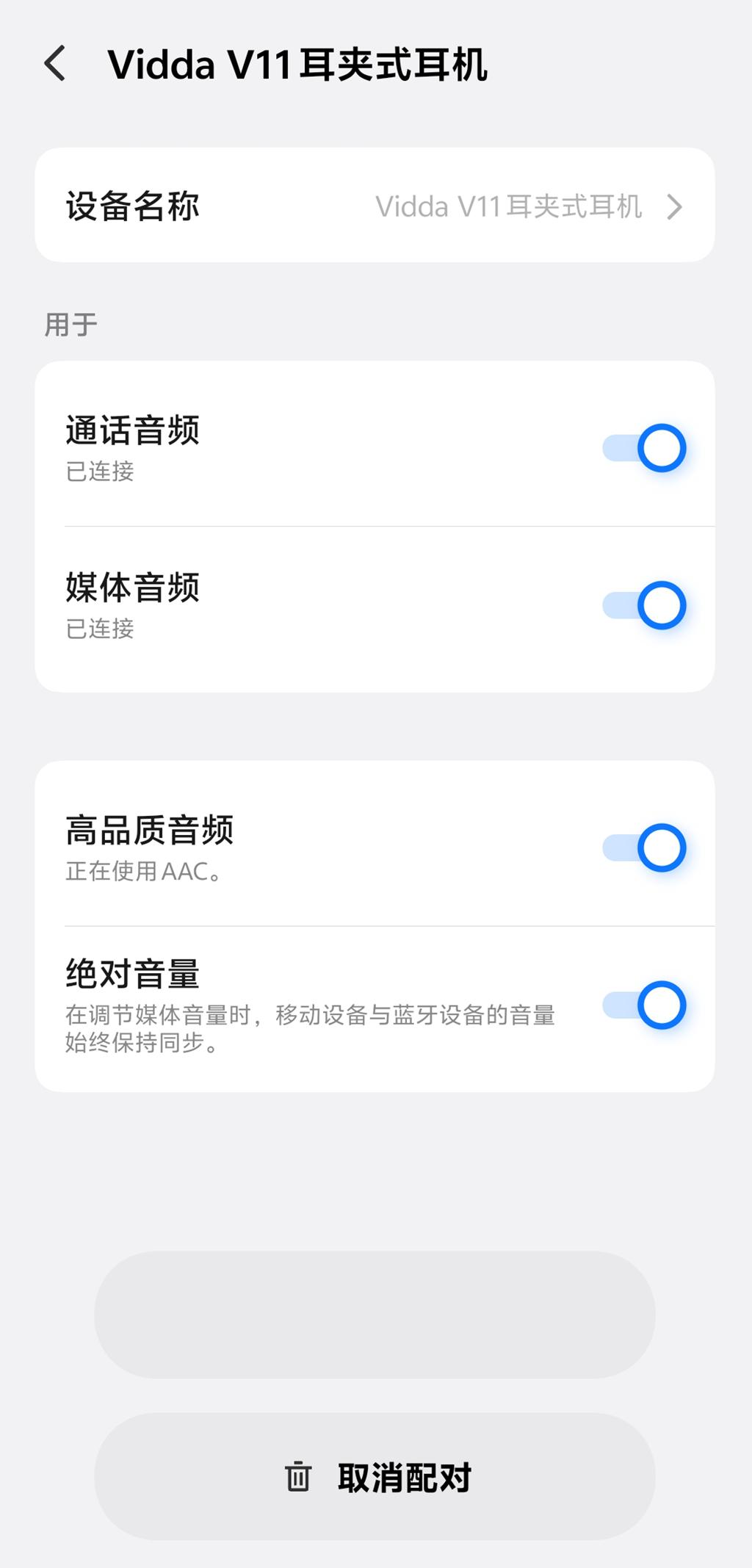The image size is (752, 1568).
Task: Disable the 媒体音频 switch
Action: (644, 606)
